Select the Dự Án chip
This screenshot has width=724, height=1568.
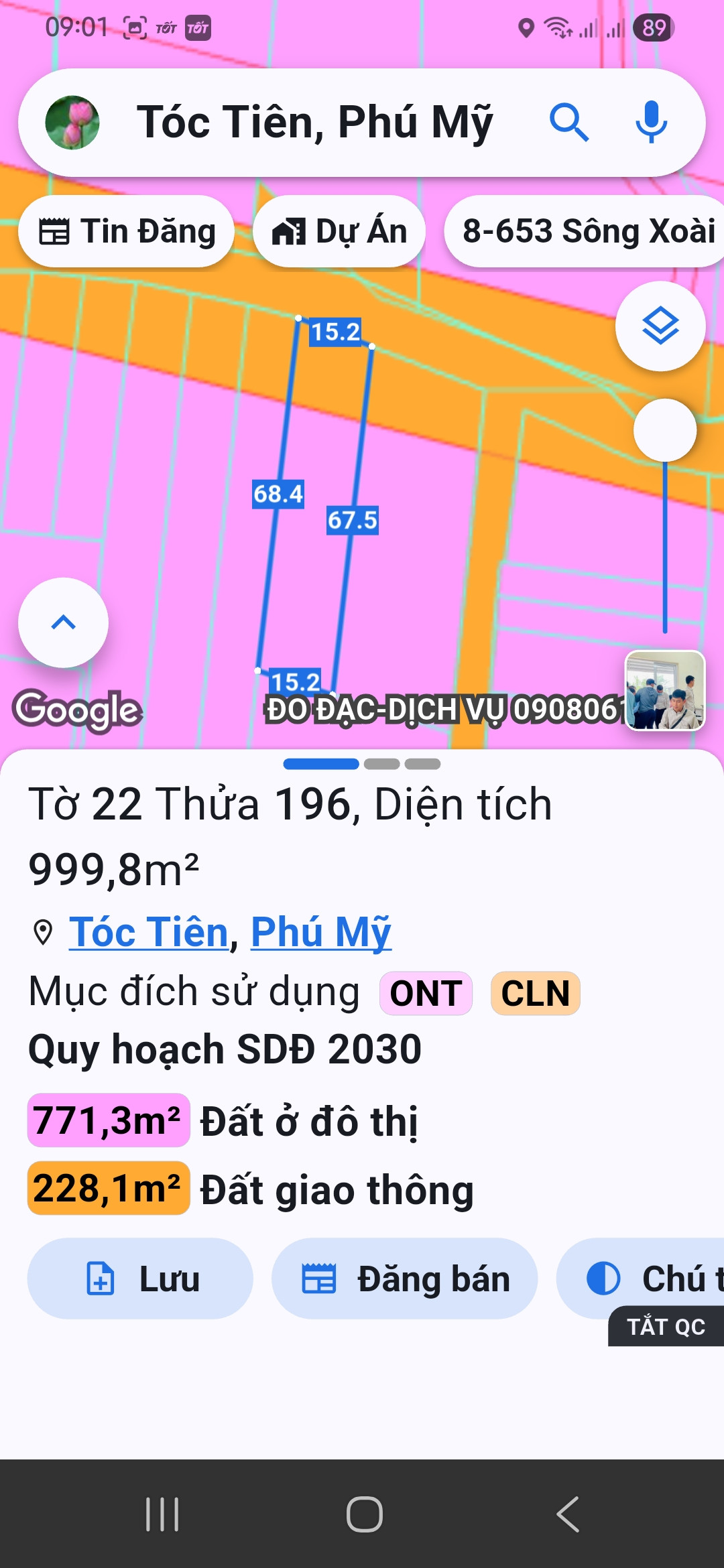[339, 231]
